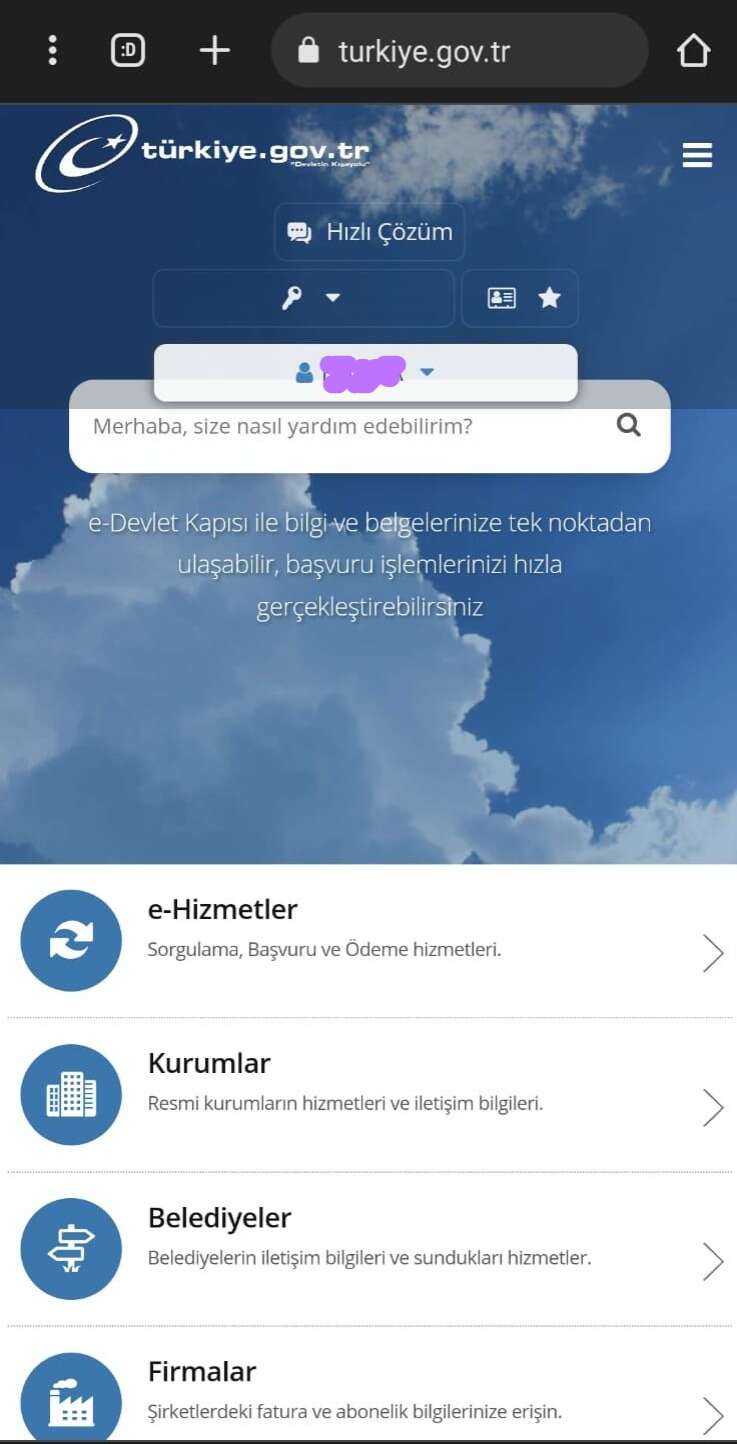The height and width of the screenshot is (1444, 737).
Task: Open the browser tab switcher
Action: [x=128, y=50]
